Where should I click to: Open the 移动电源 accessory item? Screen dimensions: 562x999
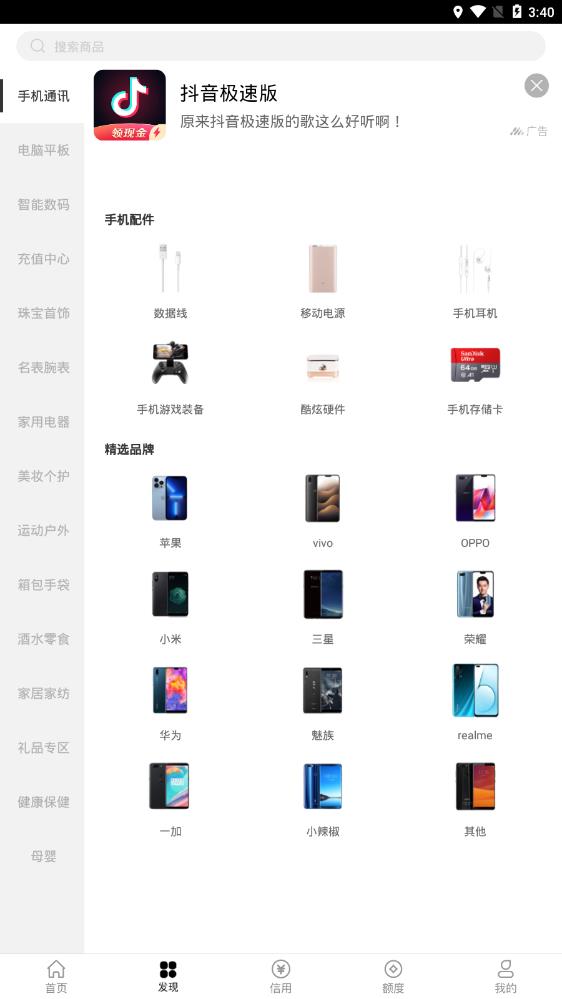click(322, 279)
